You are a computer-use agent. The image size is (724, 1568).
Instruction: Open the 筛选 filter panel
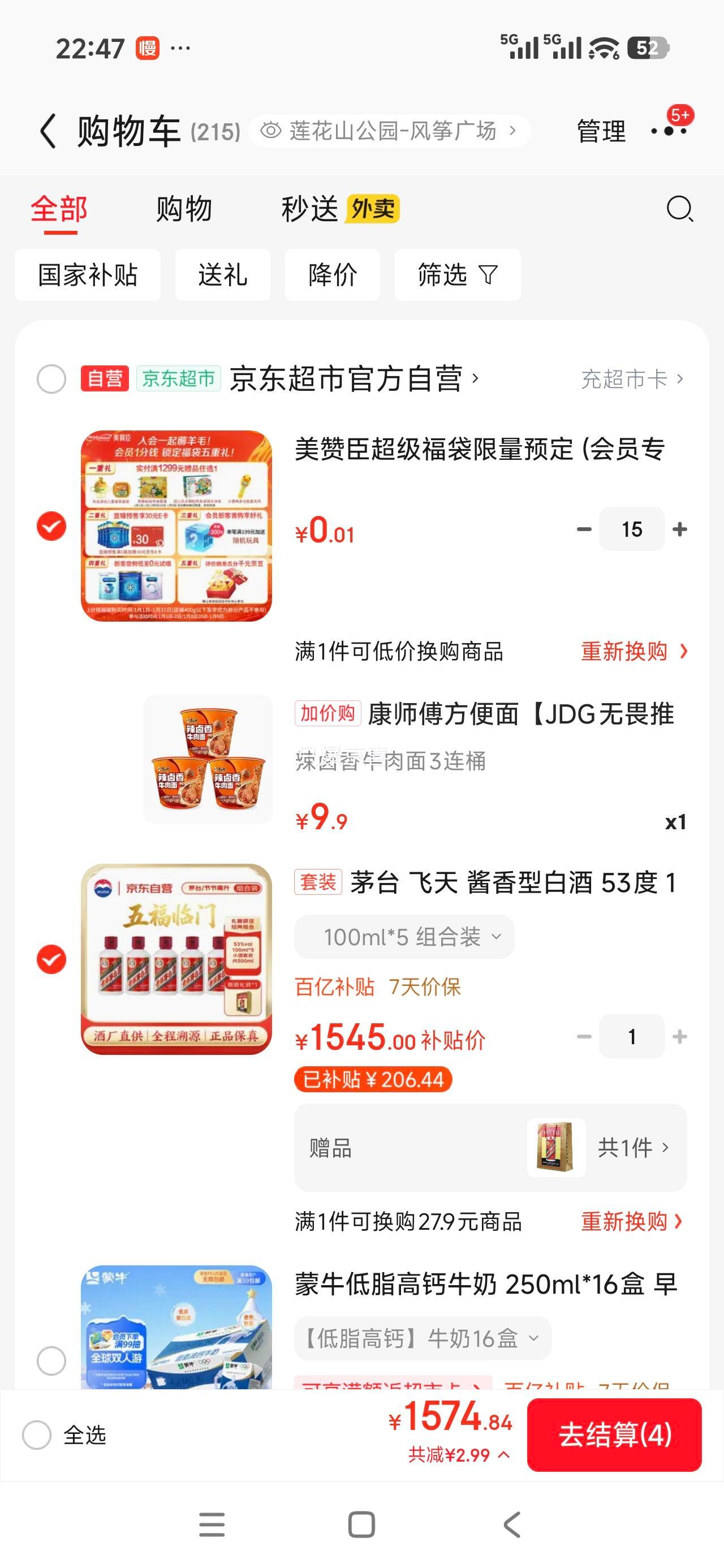coord(456,275)
